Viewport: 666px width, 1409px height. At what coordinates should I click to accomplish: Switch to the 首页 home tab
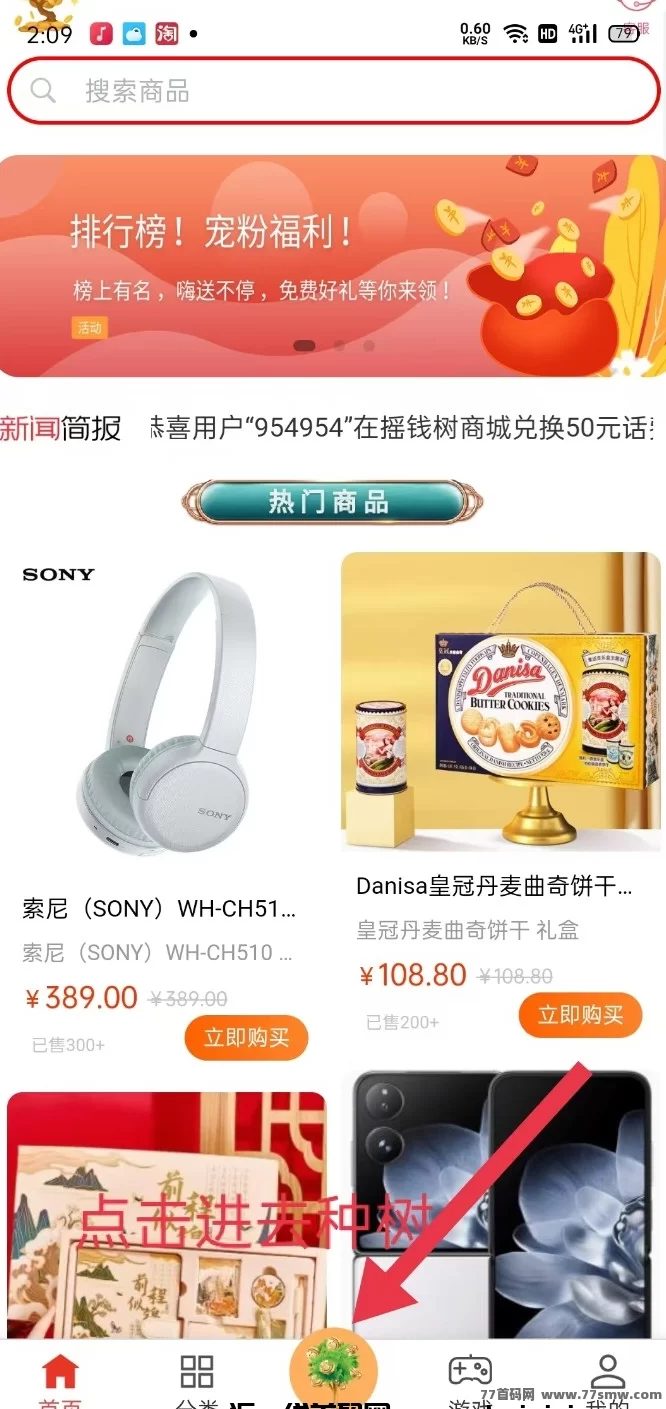click(60, 1377)
